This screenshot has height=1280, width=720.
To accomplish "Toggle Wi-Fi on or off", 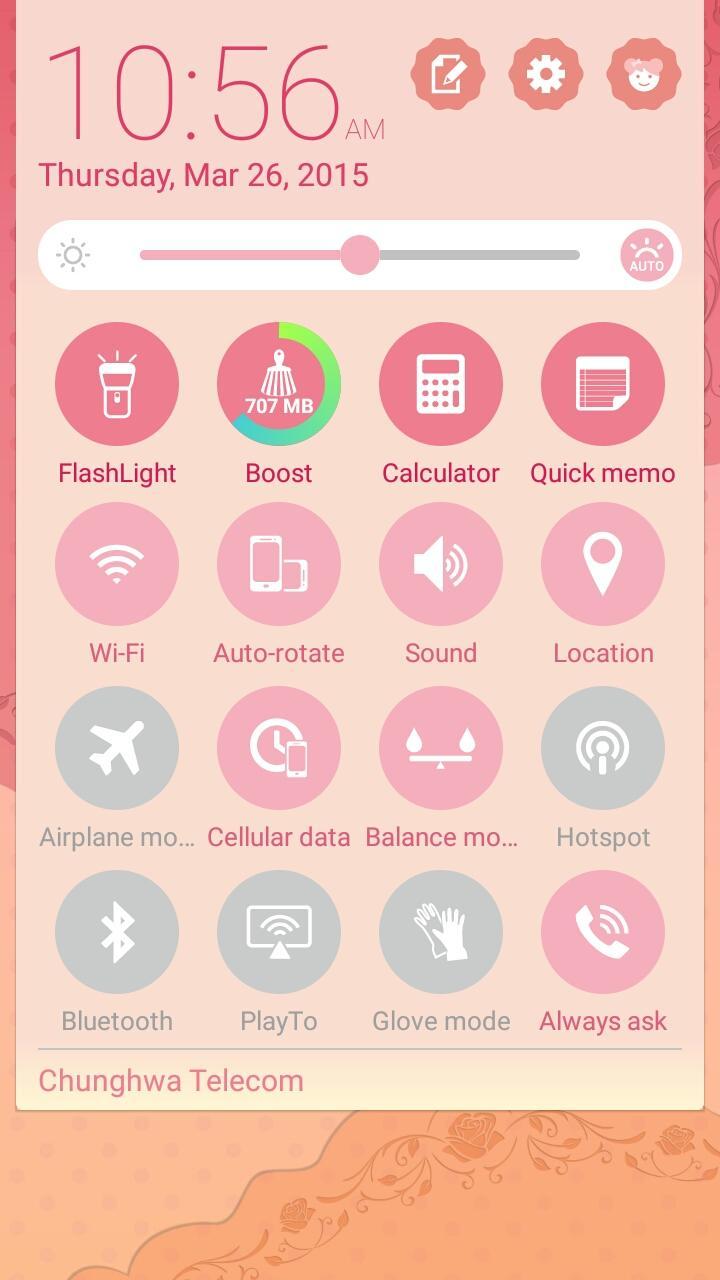I will click(117, 563).
